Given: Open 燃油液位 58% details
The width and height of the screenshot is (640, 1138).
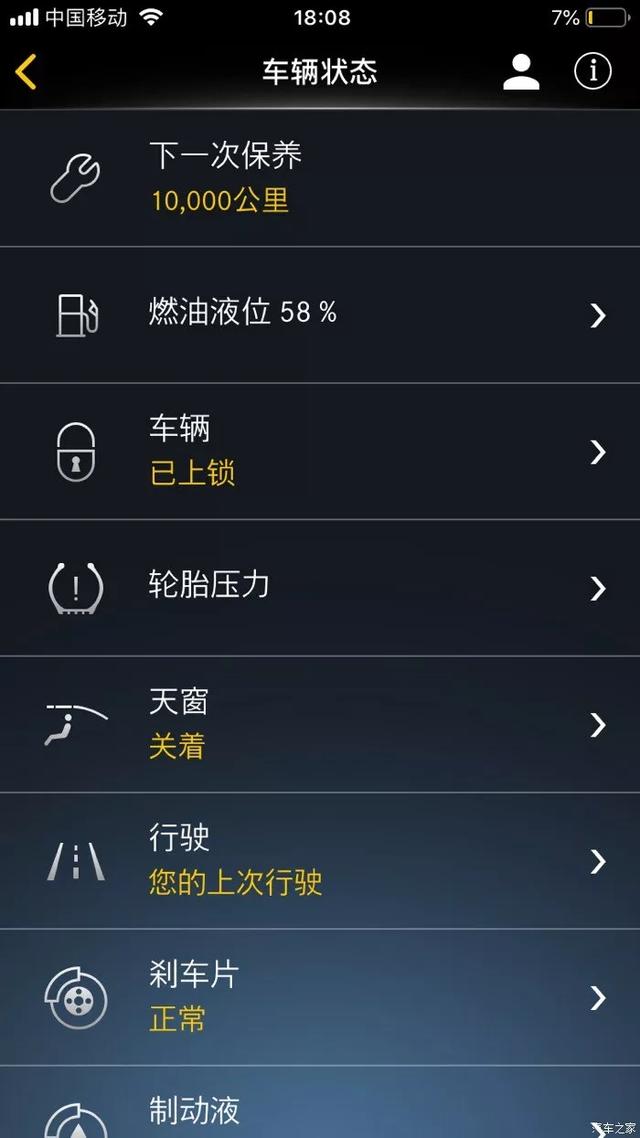Looking at the screenshot, I should pos(320,315).
